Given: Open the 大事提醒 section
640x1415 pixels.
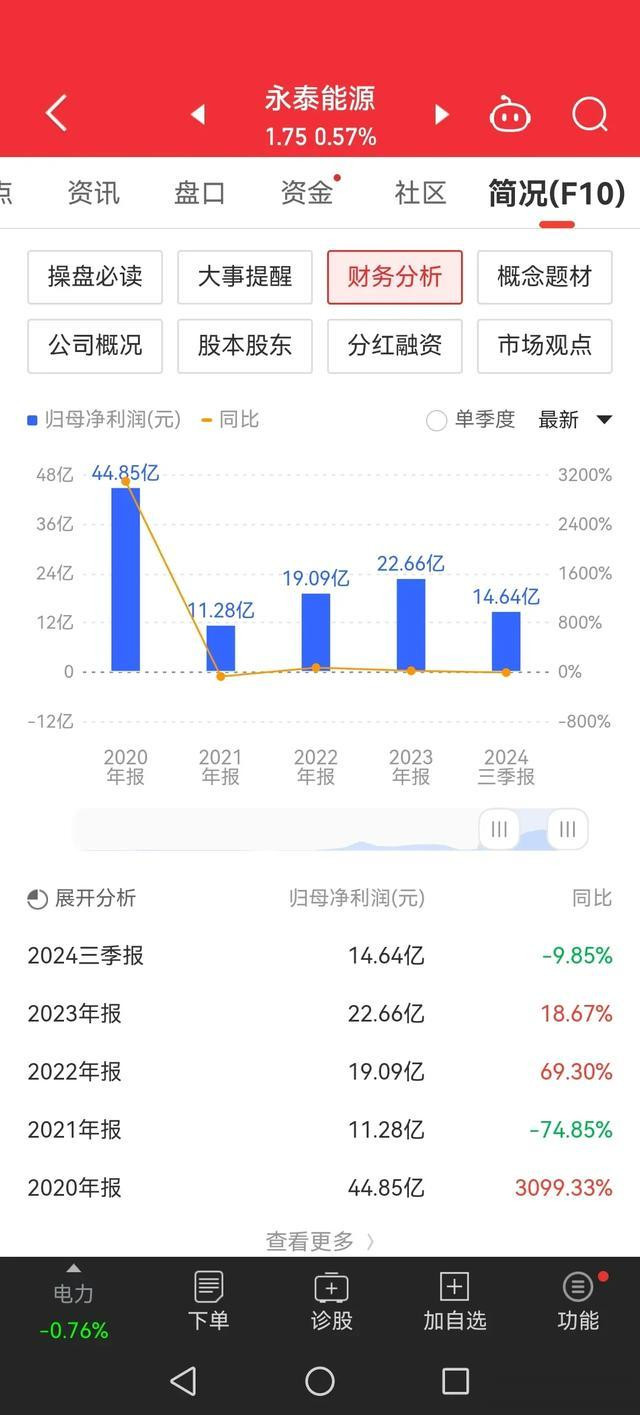Looking at the screenshot, I should [x=245, y=277].
